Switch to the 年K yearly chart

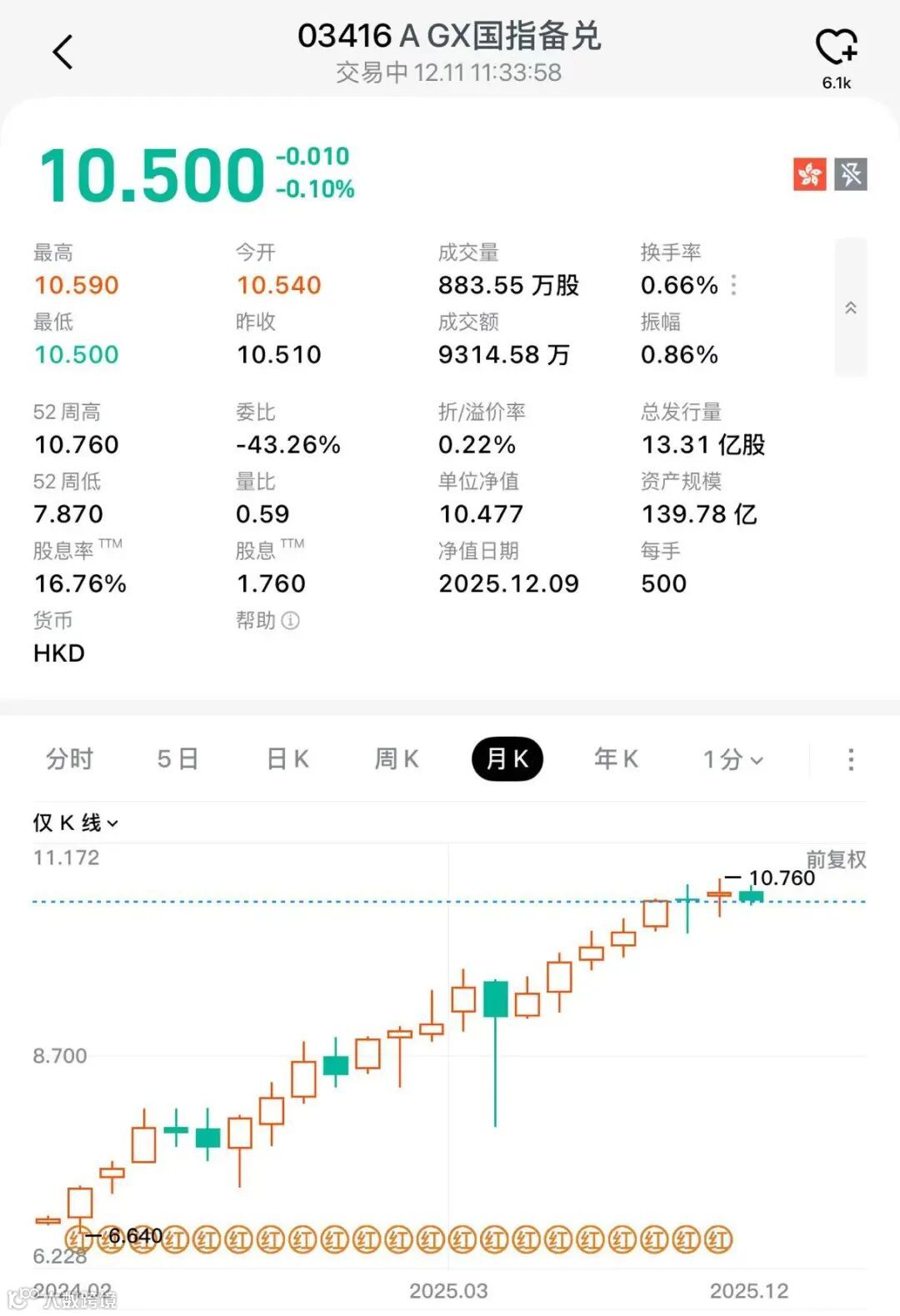tap(616, 759)
